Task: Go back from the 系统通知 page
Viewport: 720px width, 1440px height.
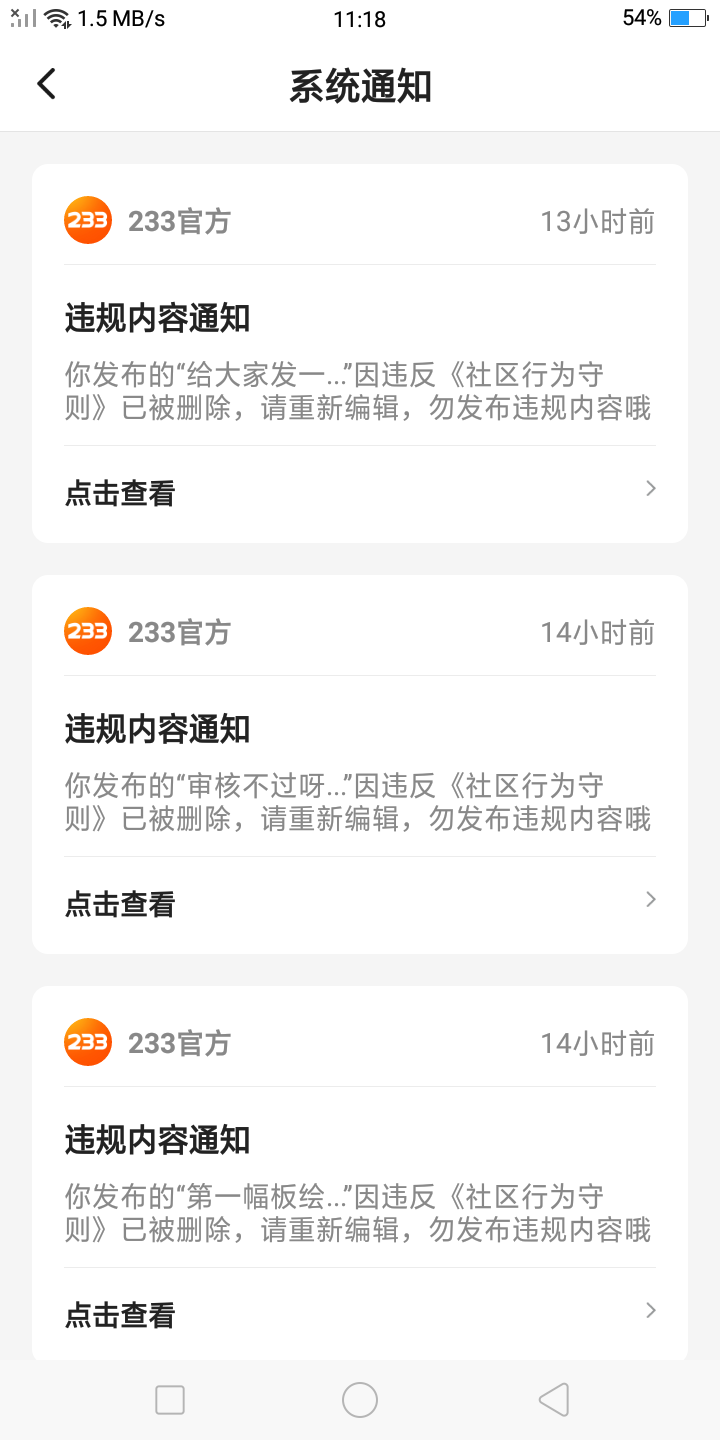Action: (46, 84)
